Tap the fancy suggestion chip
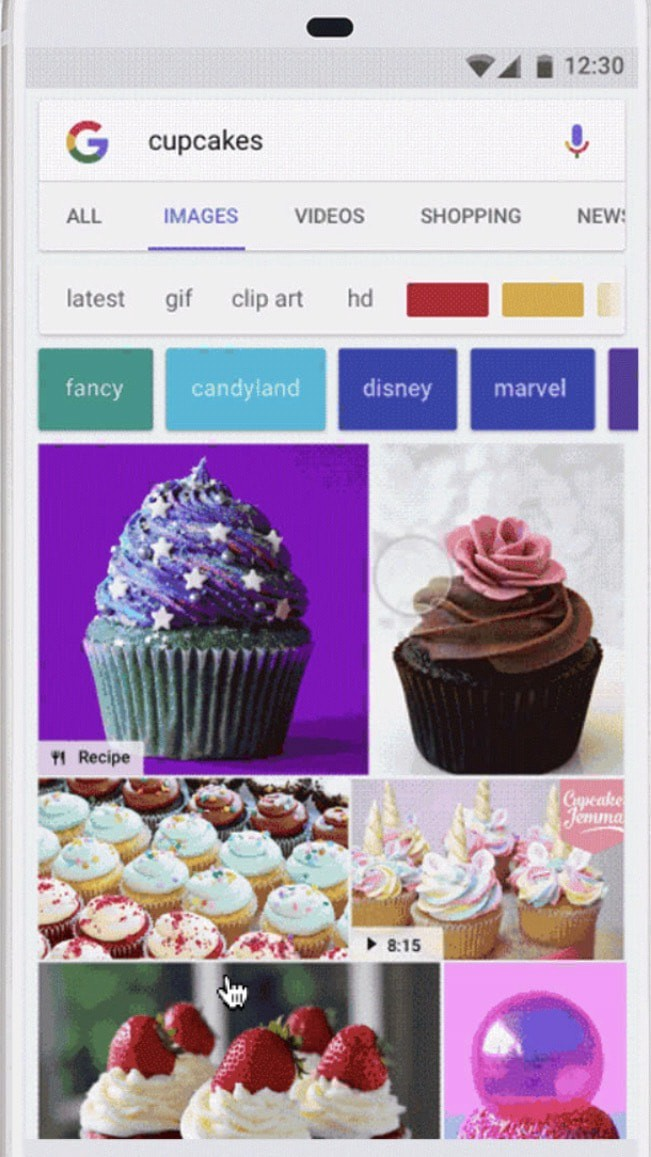The width and height of the screenshot is (651, 1157). pyautogui.click(x=95, y=389)
